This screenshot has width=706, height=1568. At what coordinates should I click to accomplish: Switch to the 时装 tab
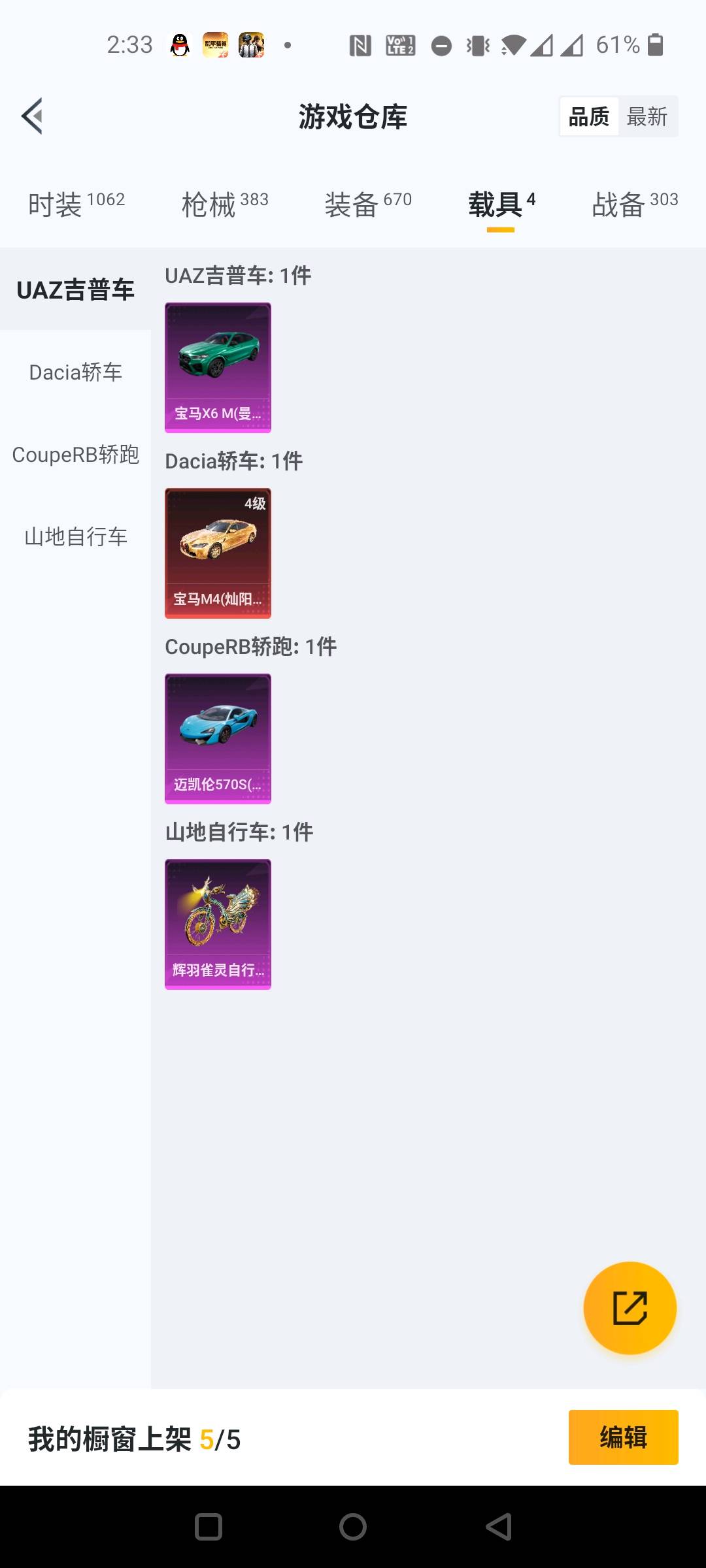click(x=76, y=204)
